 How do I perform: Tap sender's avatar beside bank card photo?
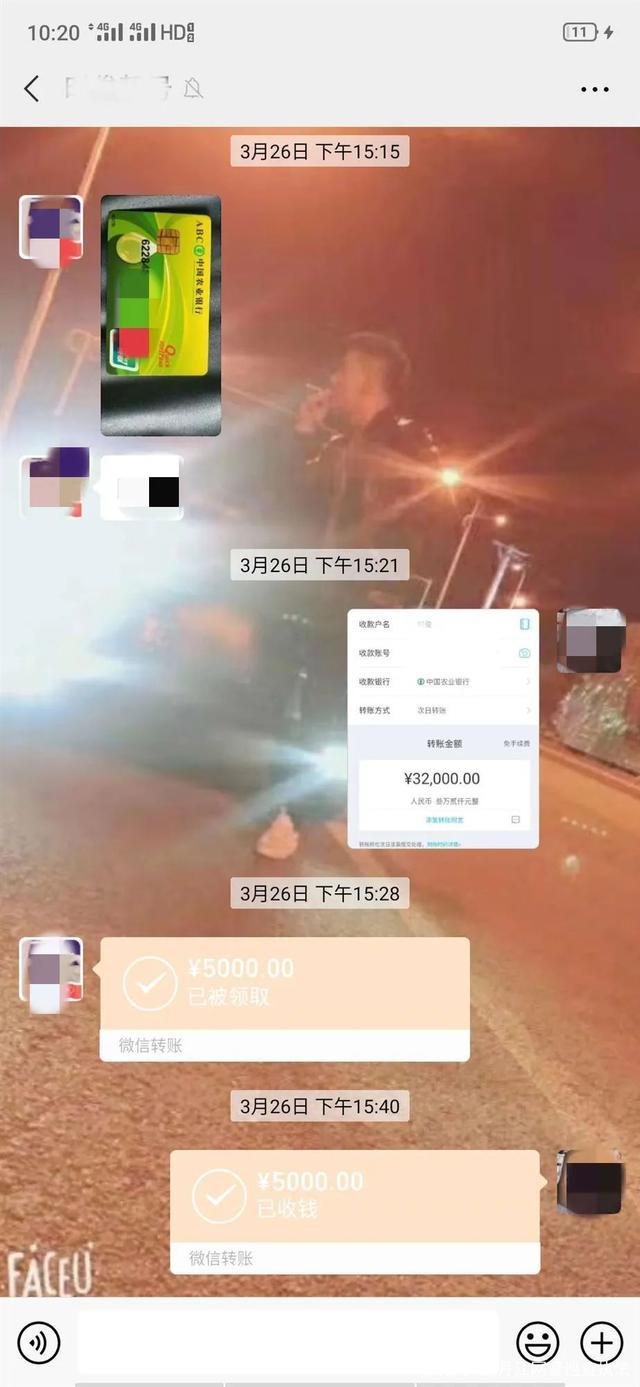(51, 228)
